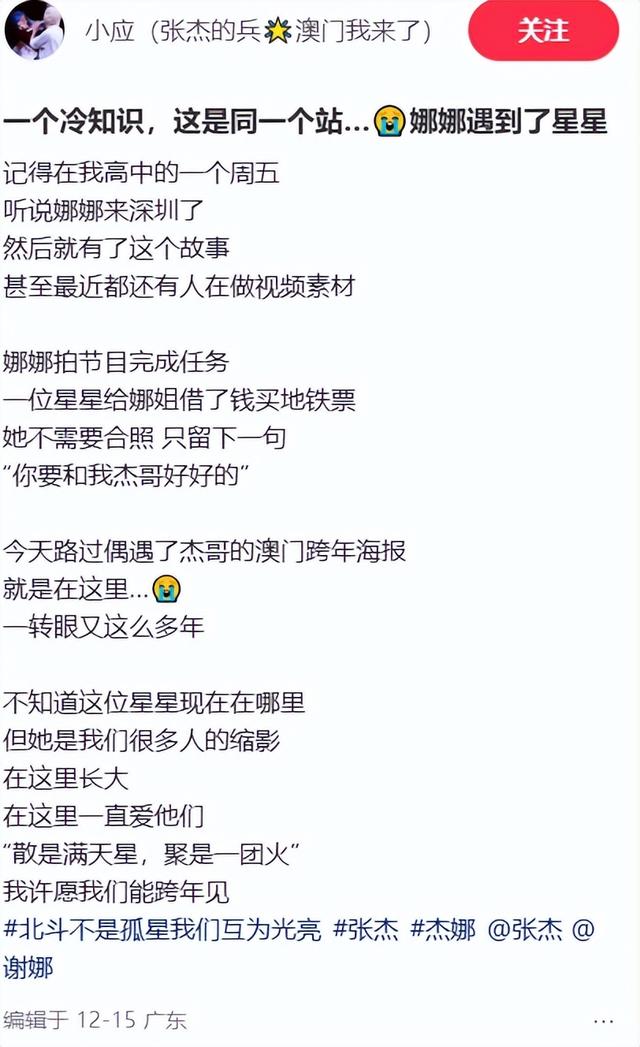Viewport: 640px width, 1047px height.
Task: Open the #张杰 hashtag
Action: pos(365,928)
